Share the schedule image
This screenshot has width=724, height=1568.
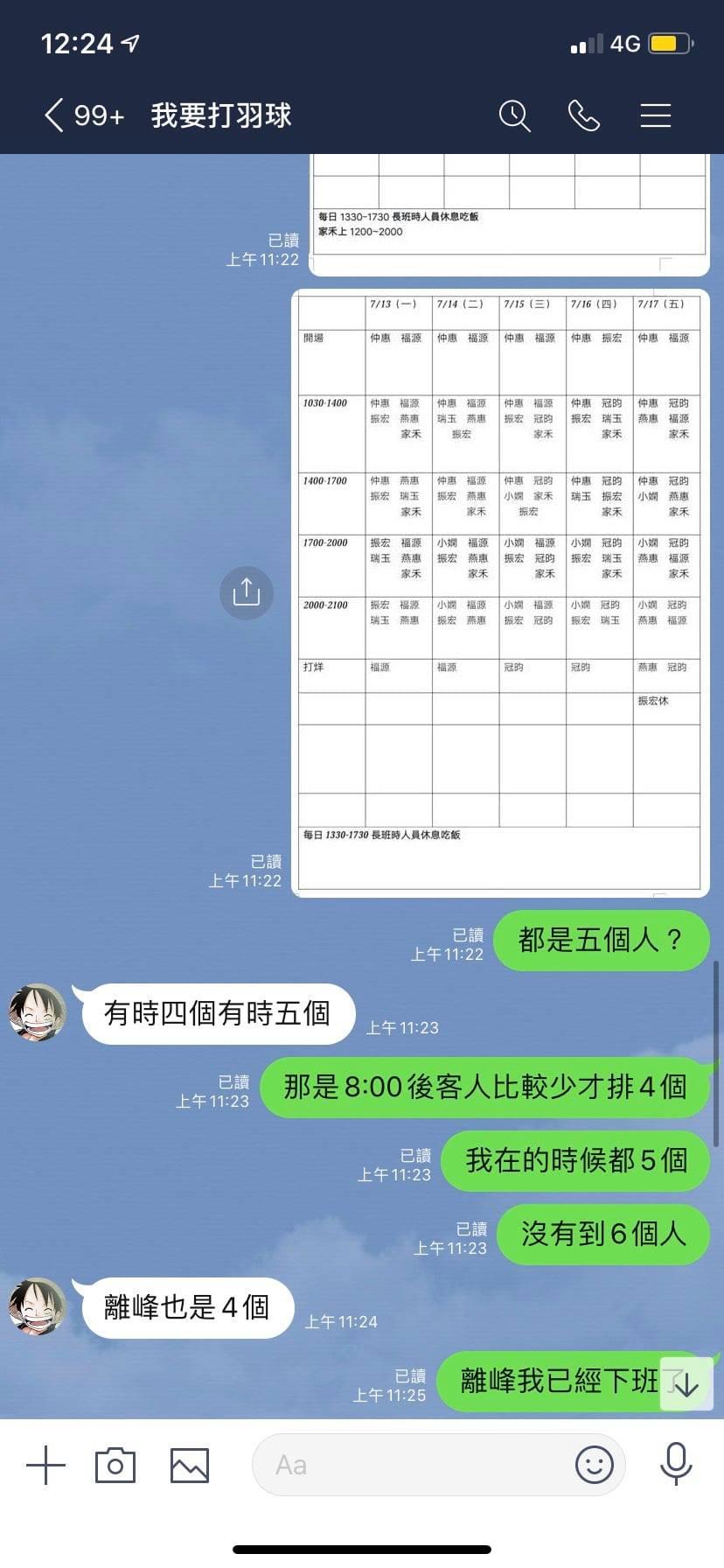click(x=247, y=593)
